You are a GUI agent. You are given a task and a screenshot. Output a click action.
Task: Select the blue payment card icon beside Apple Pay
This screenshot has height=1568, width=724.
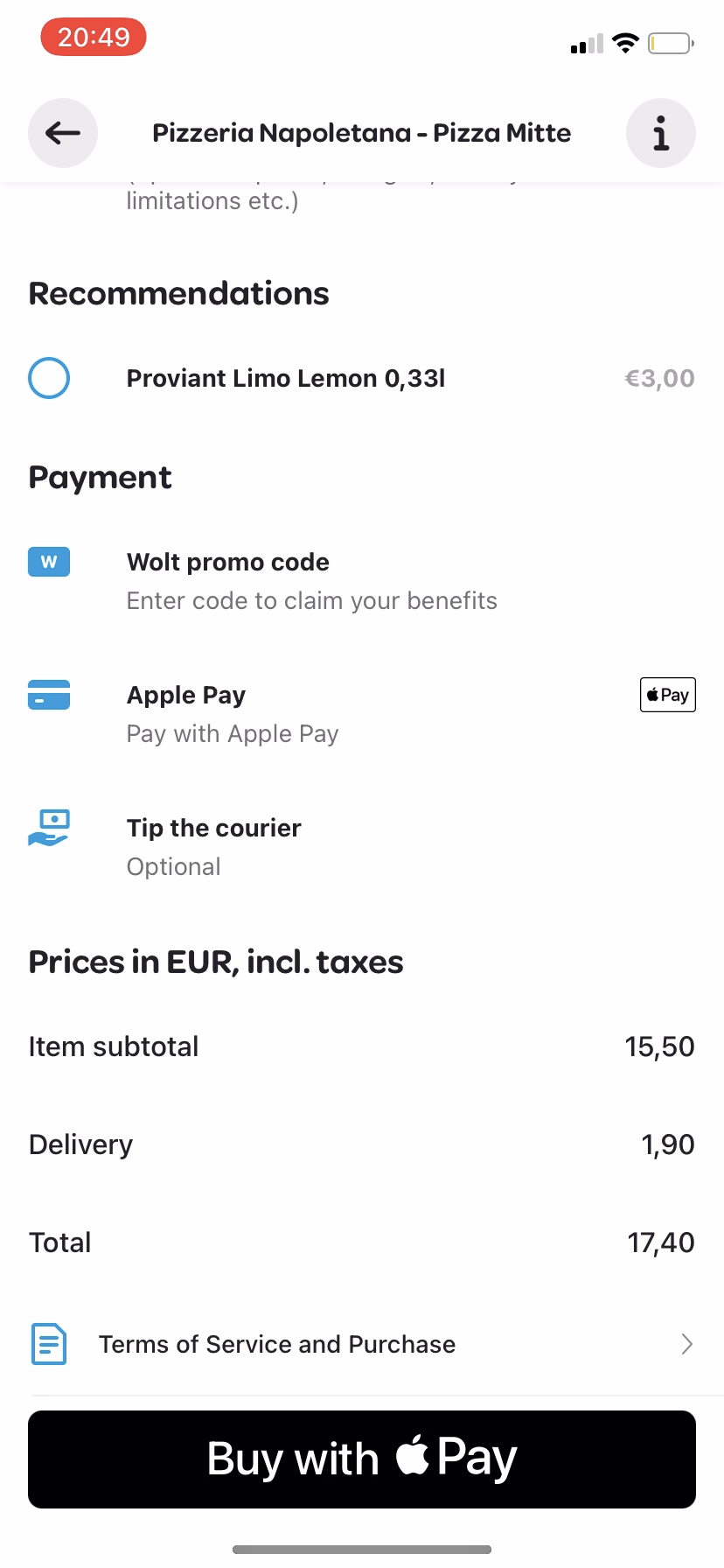(x=48, y=695)
